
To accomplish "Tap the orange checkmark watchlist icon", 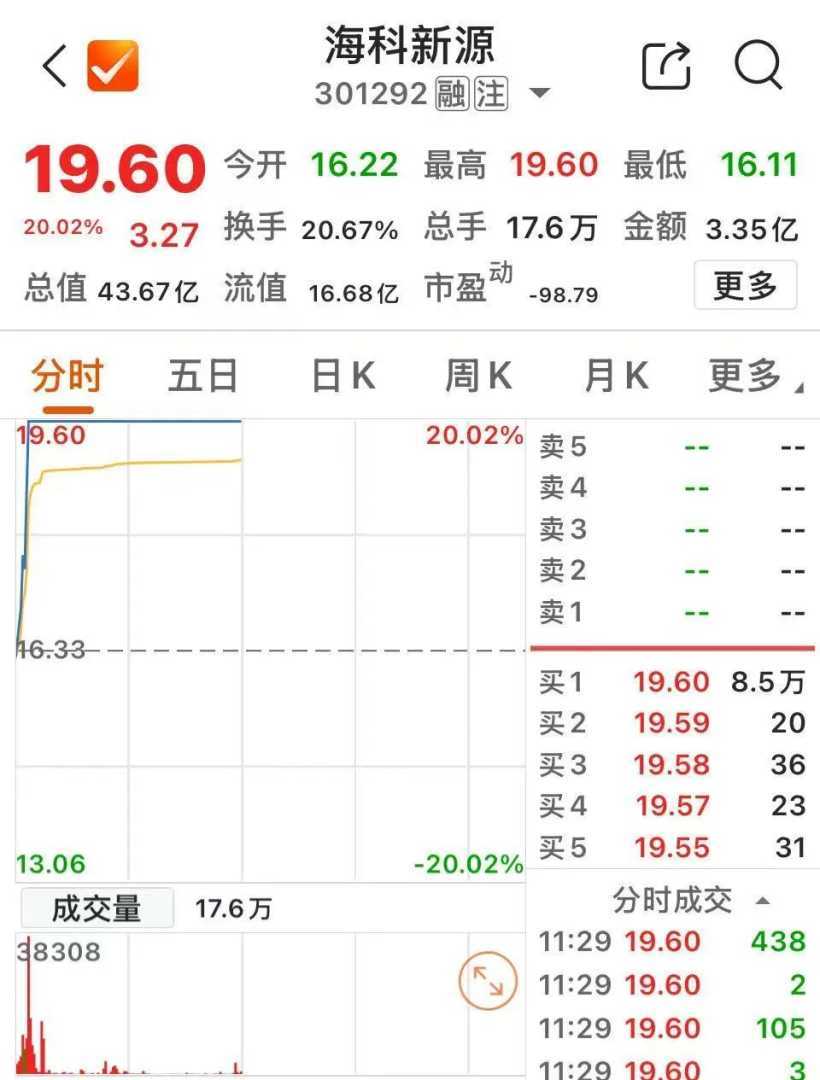I will pos(112,66).
